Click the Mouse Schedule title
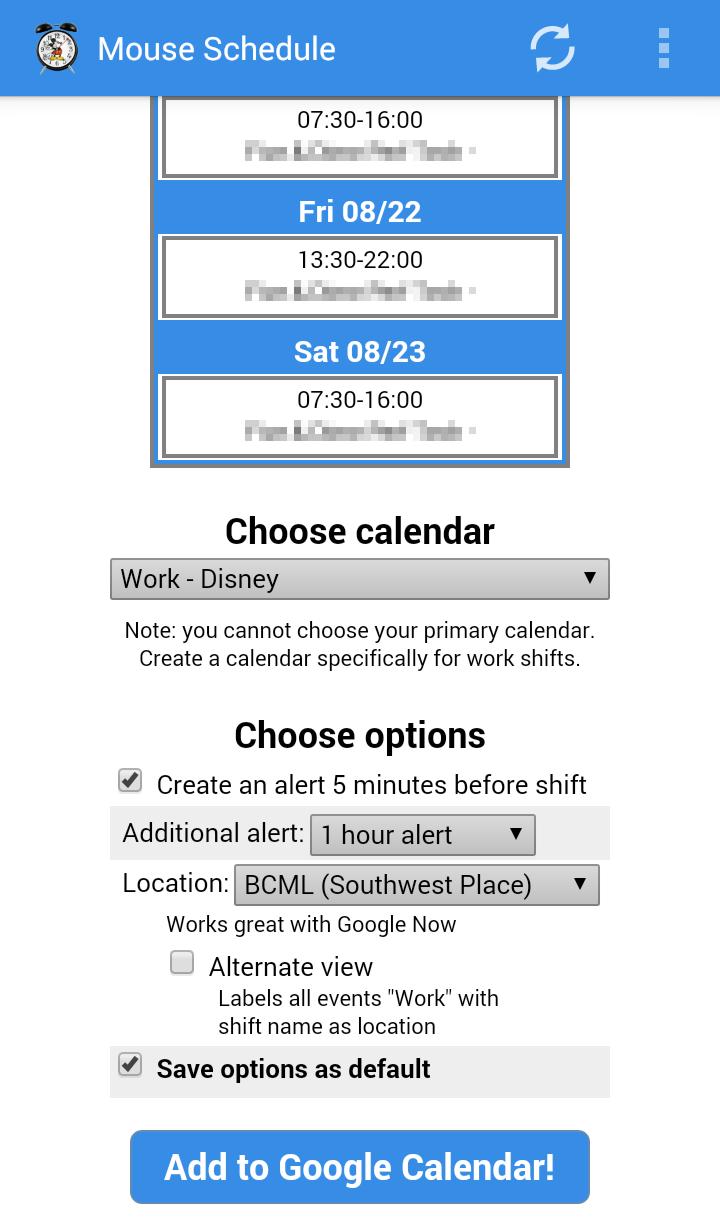The image size is (720, 1230). [x=216, y=49]
